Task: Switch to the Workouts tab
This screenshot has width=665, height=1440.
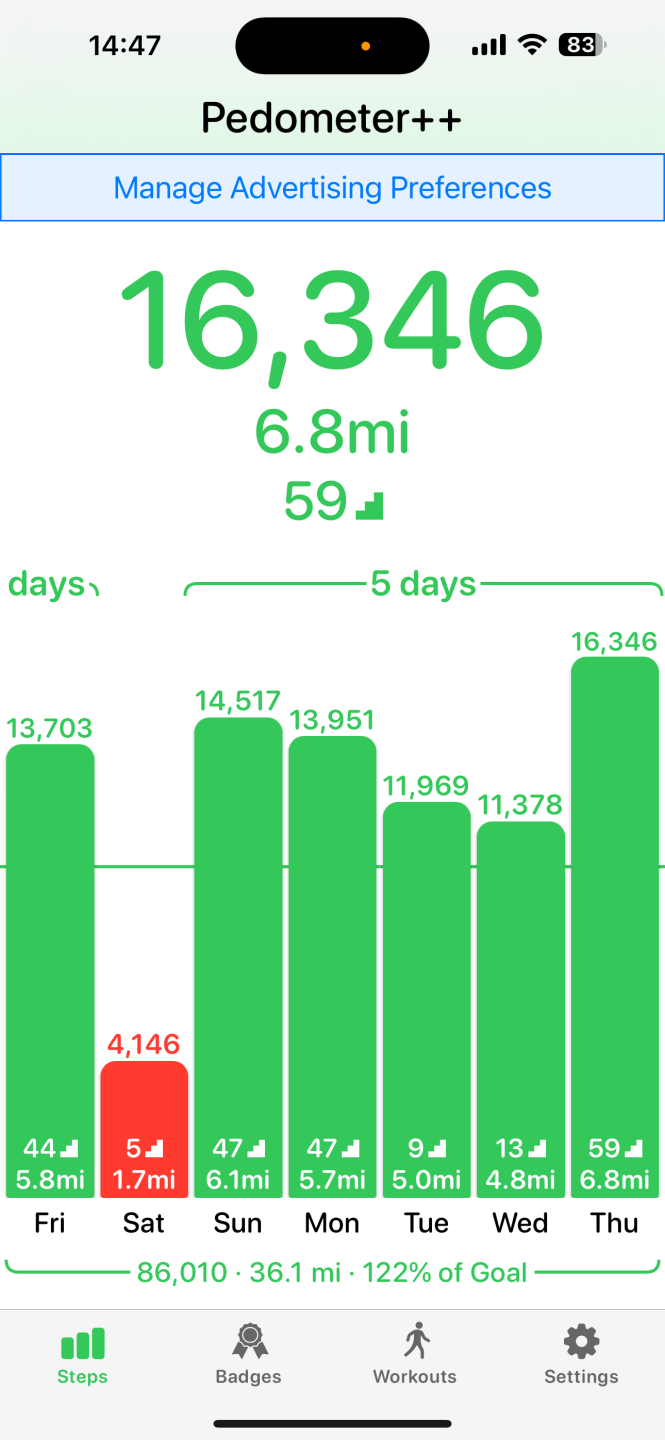Action: 415,1355
